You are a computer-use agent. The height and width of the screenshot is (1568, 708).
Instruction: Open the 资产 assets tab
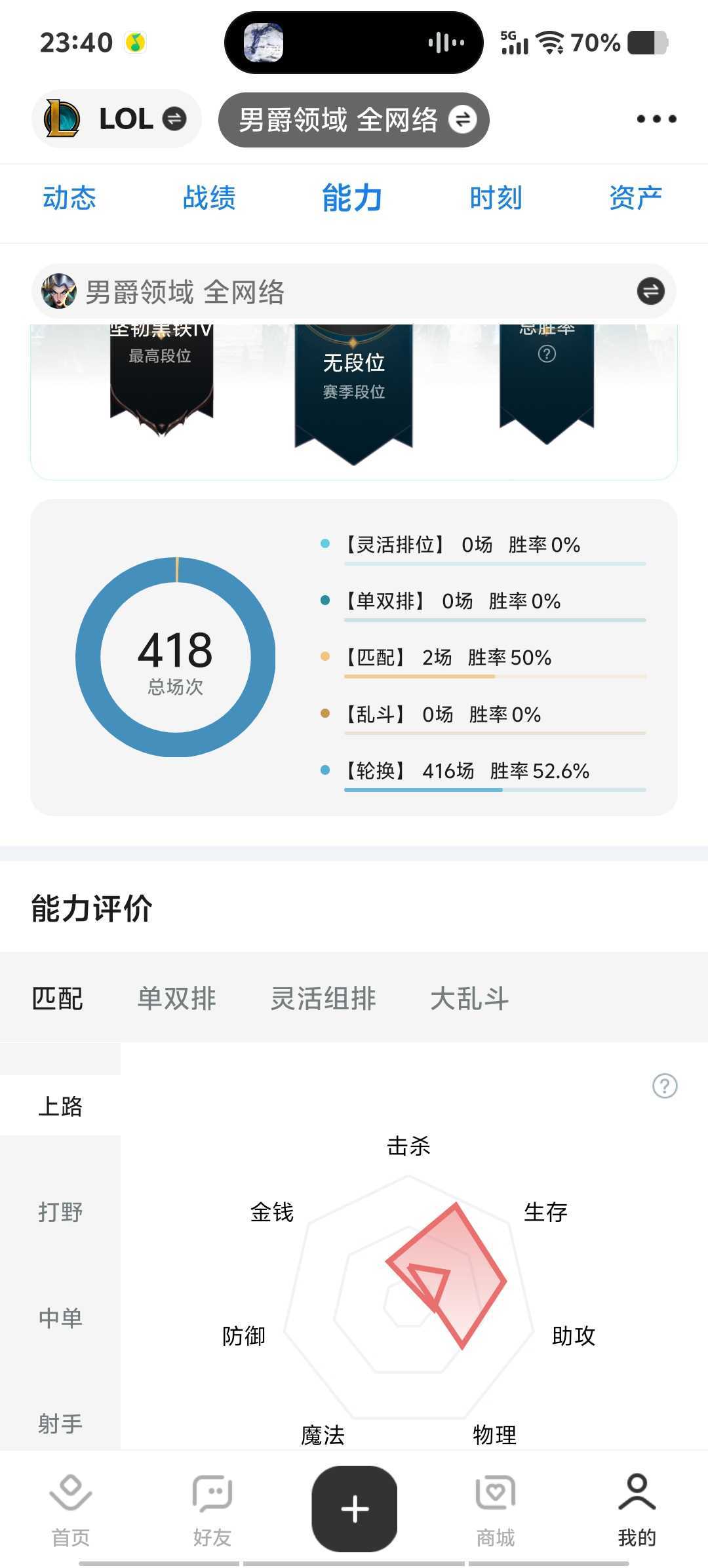point(635,197)
